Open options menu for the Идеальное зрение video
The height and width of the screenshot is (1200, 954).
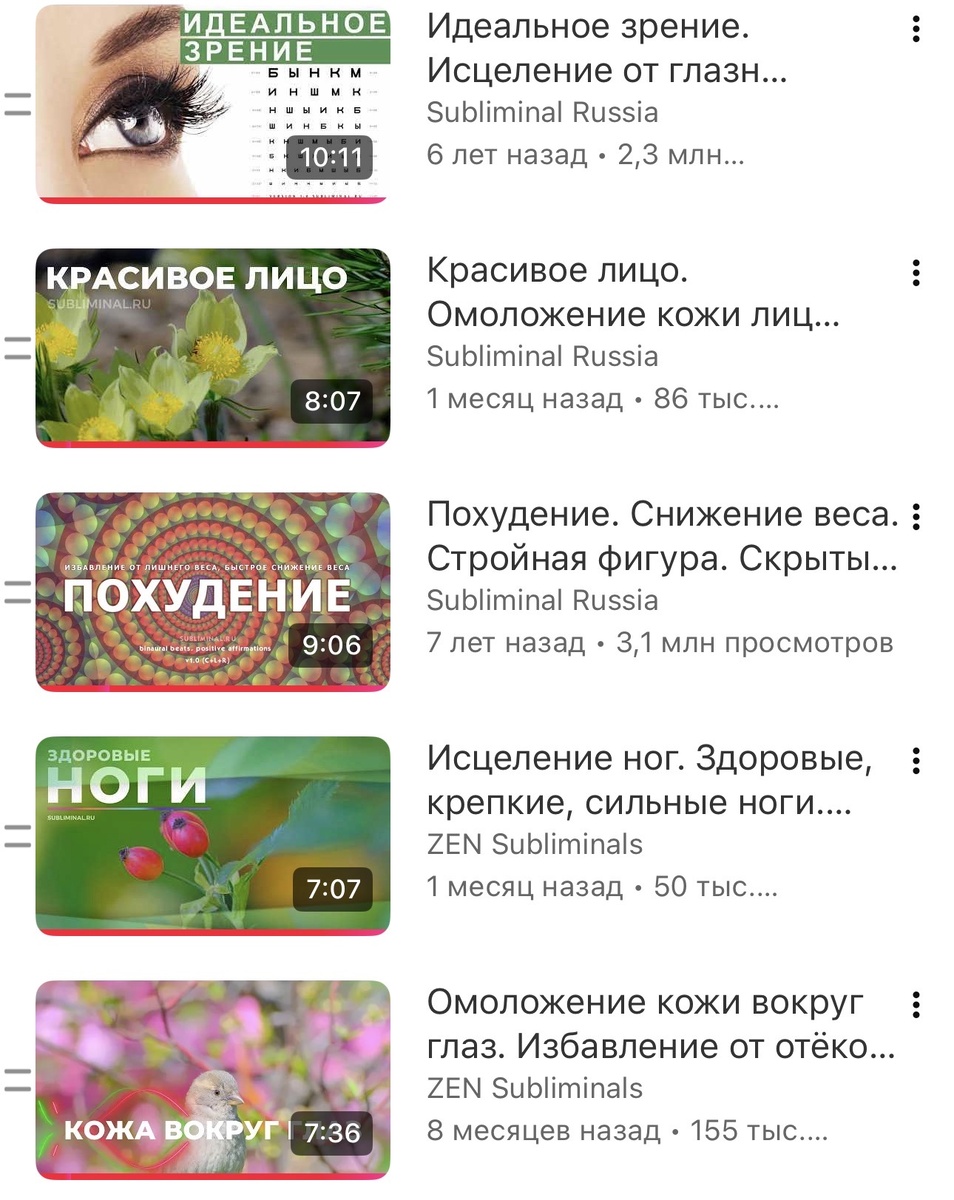916,30
